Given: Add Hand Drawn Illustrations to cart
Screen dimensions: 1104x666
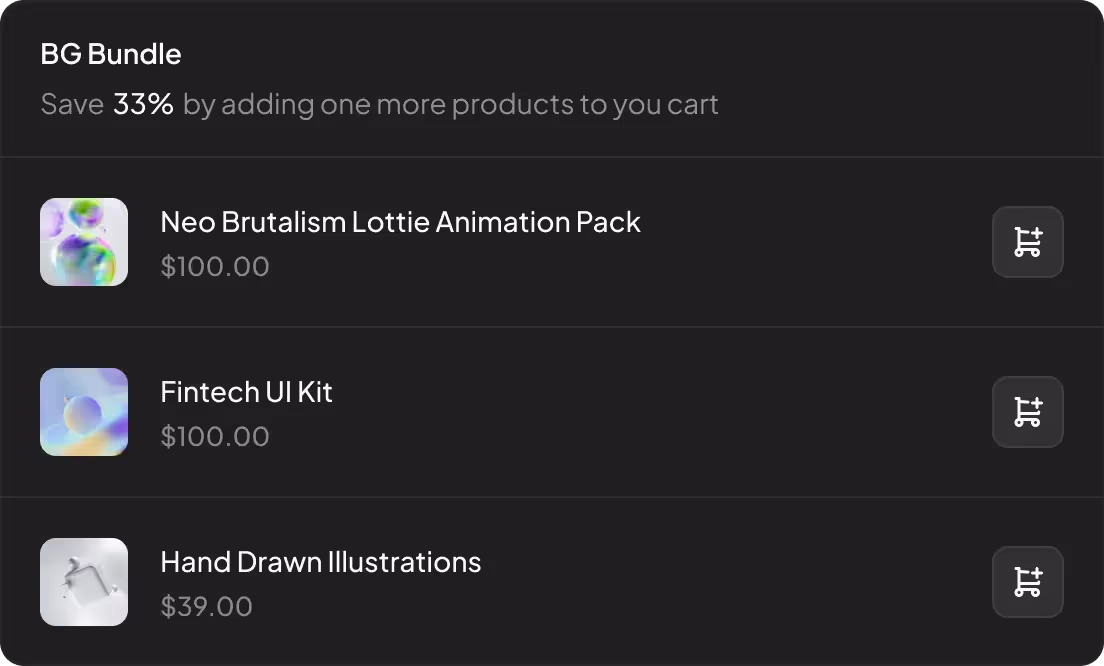Looking at the screenshot, I should click(x=1027, y=582).
